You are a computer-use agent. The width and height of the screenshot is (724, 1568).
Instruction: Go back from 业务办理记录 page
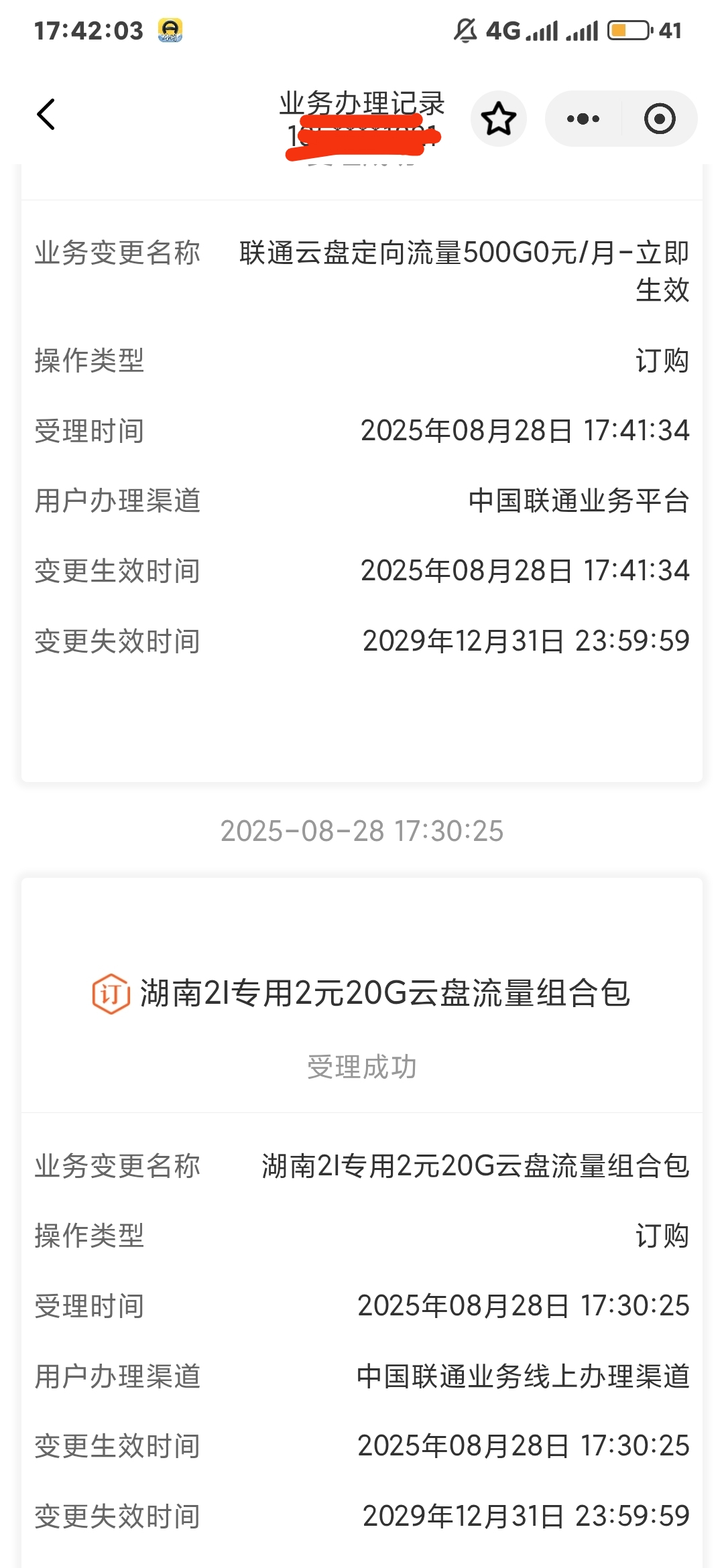[x=46, y=115]
